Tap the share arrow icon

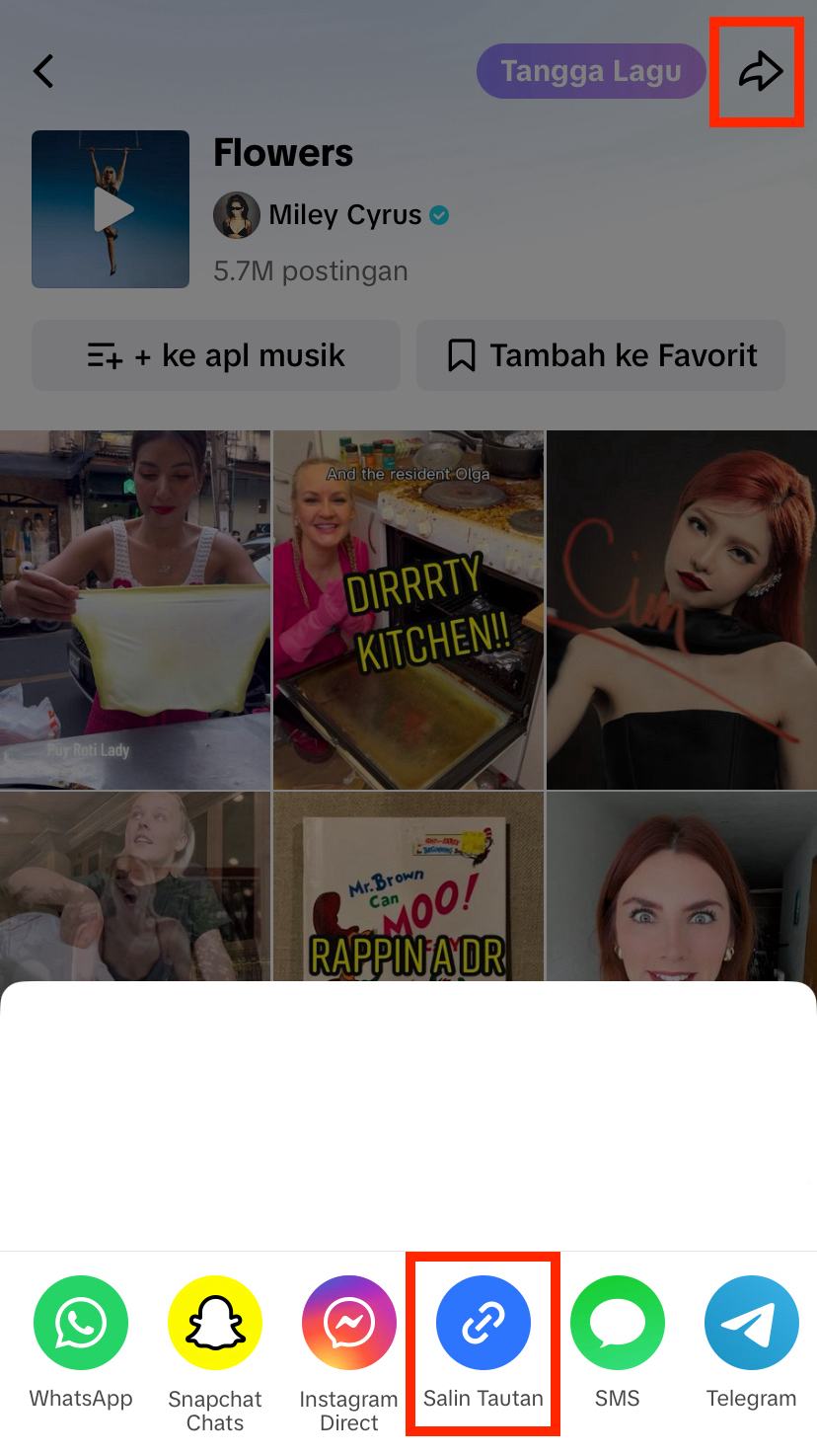coord(760,72)
